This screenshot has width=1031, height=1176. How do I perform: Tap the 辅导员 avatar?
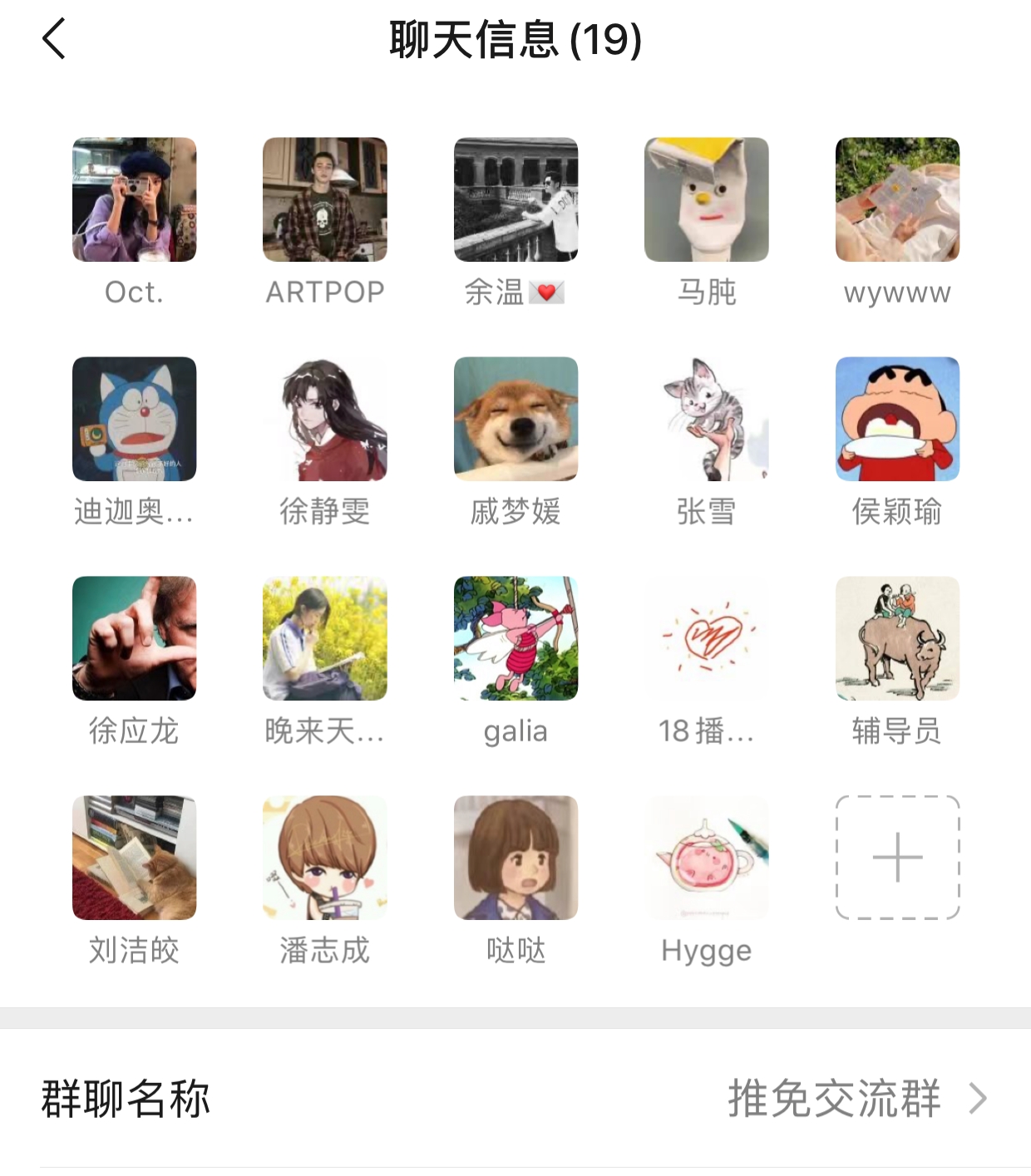(897, 638)
